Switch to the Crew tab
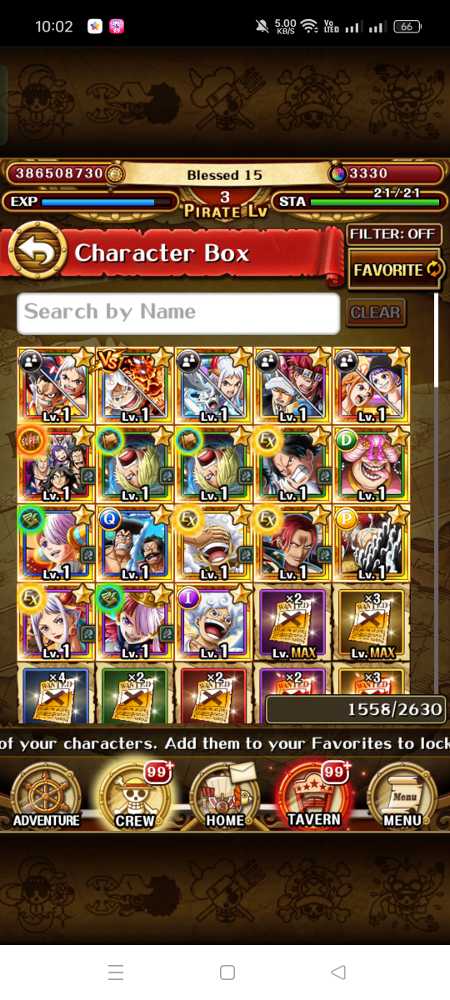This screenshot has height=1000, width=450. pyautogui.click(x=136, y=797)
